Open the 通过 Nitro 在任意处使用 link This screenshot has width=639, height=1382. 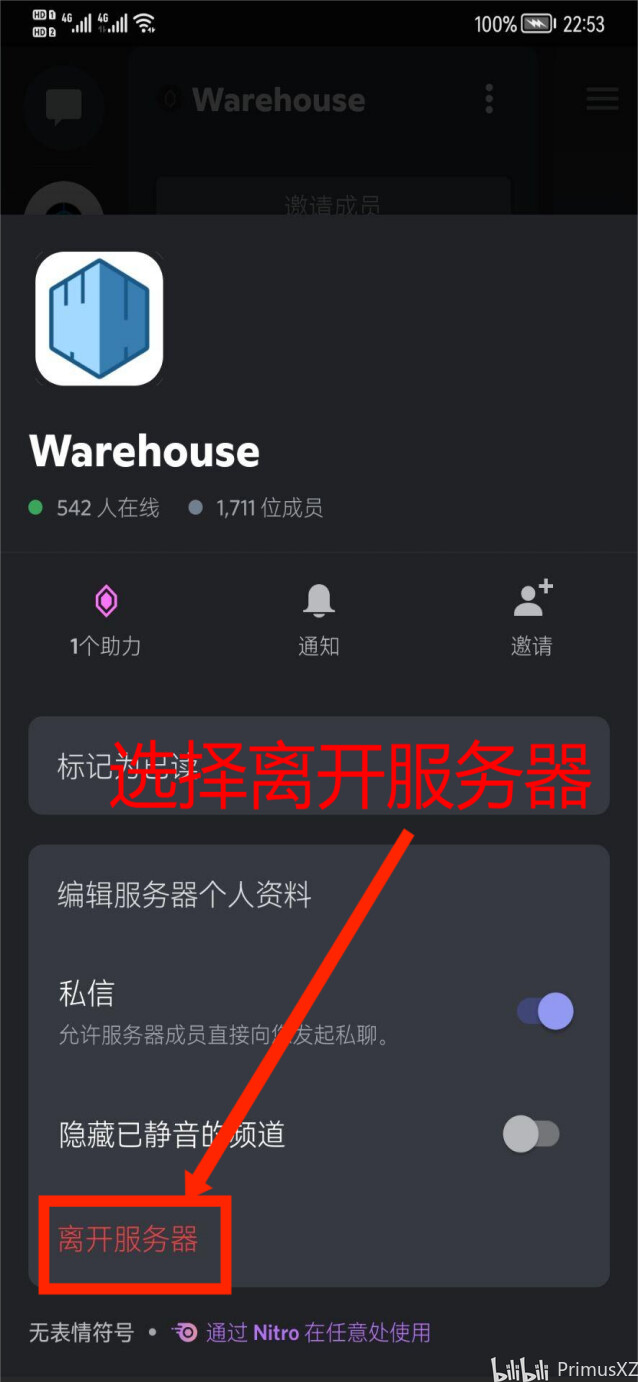318,1332
